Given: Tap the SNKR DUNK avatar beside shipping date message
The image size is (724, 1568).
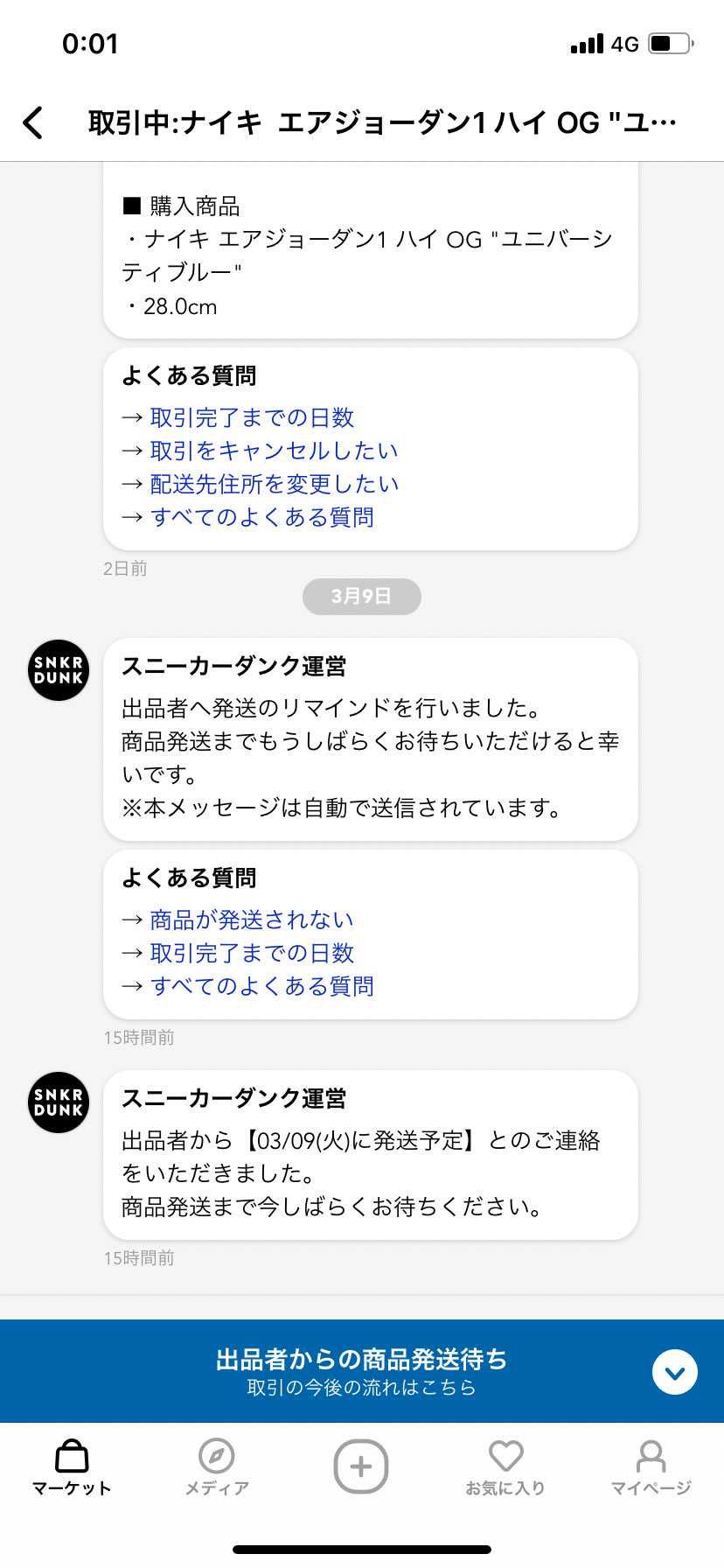Looking at the screenshot, I should pyautogui.click(x=58, y=1102).
